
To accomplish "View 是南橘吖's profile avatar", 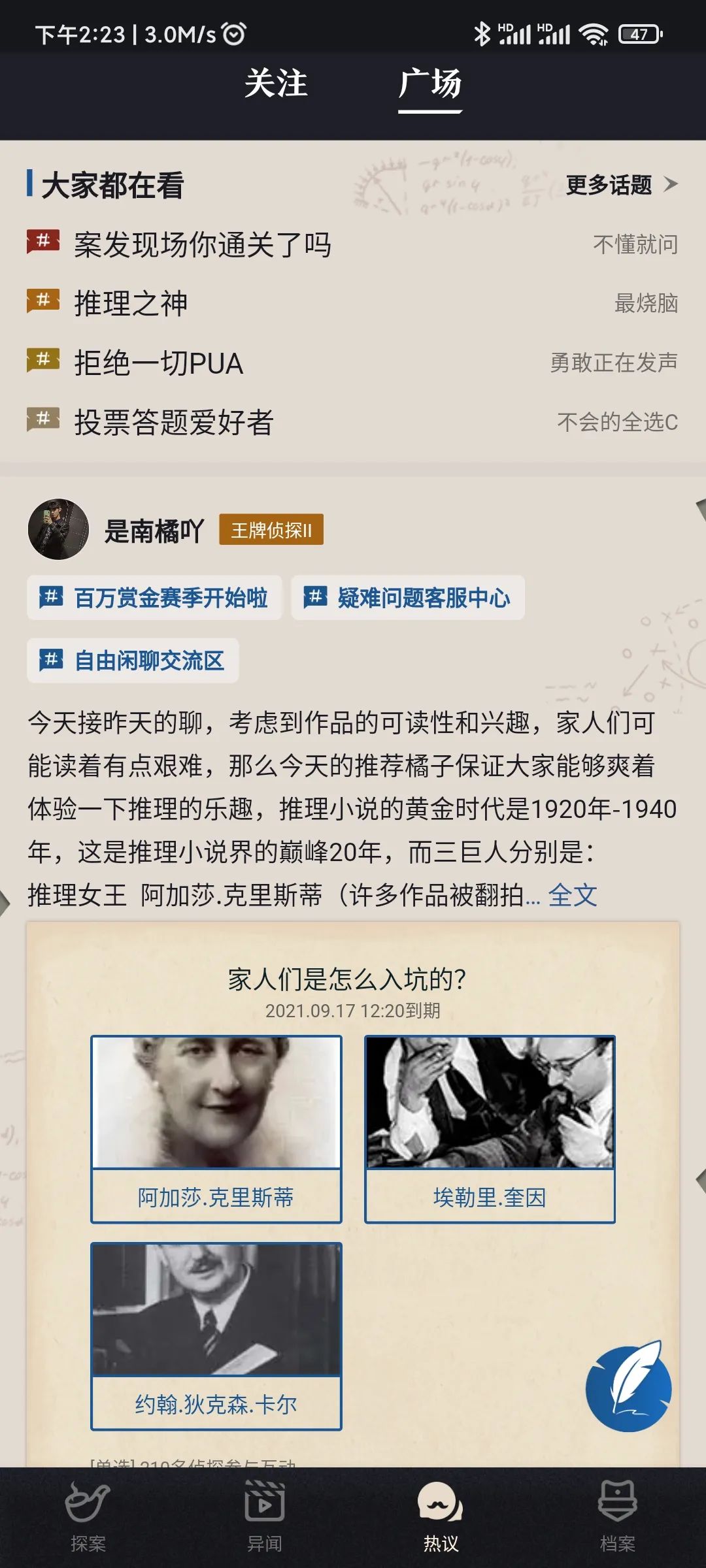I will coord(58,529).
